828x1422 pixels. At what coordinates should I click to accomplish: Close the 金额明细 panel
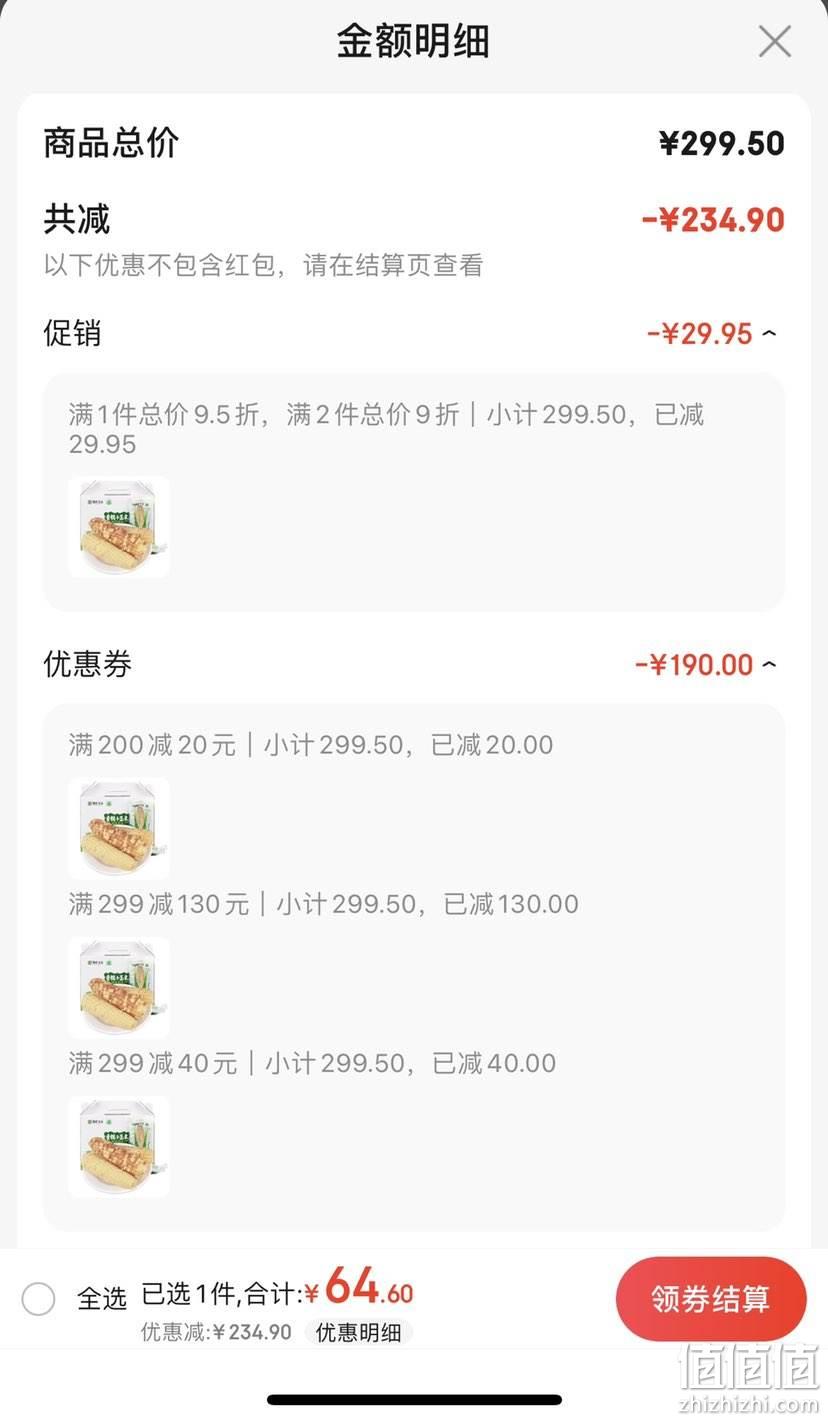pyautogui.click(x=774, y=42)
